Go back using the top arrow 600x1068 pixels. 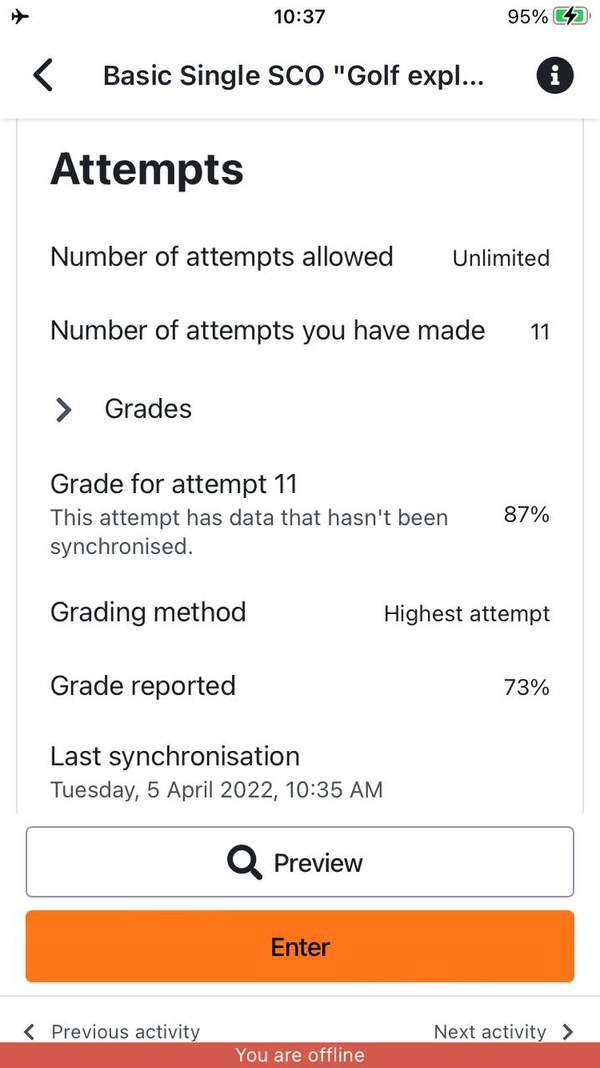[42, 76]
